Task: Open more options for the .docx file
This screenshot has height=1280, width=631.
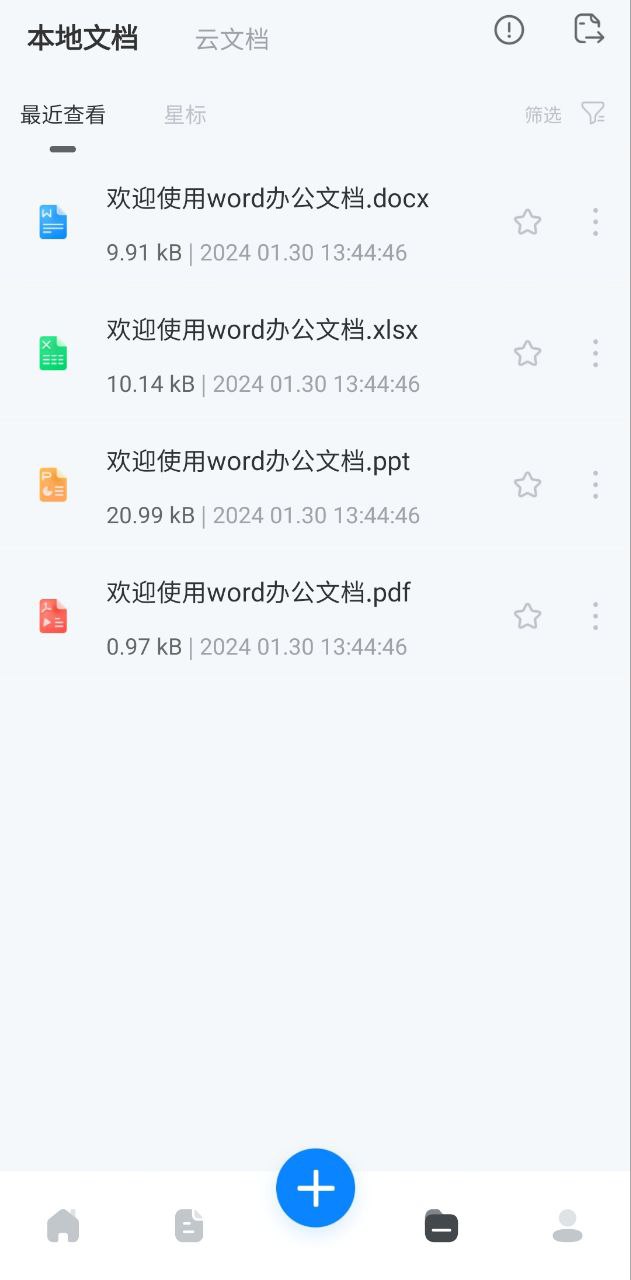Action: tap(595, 222)
